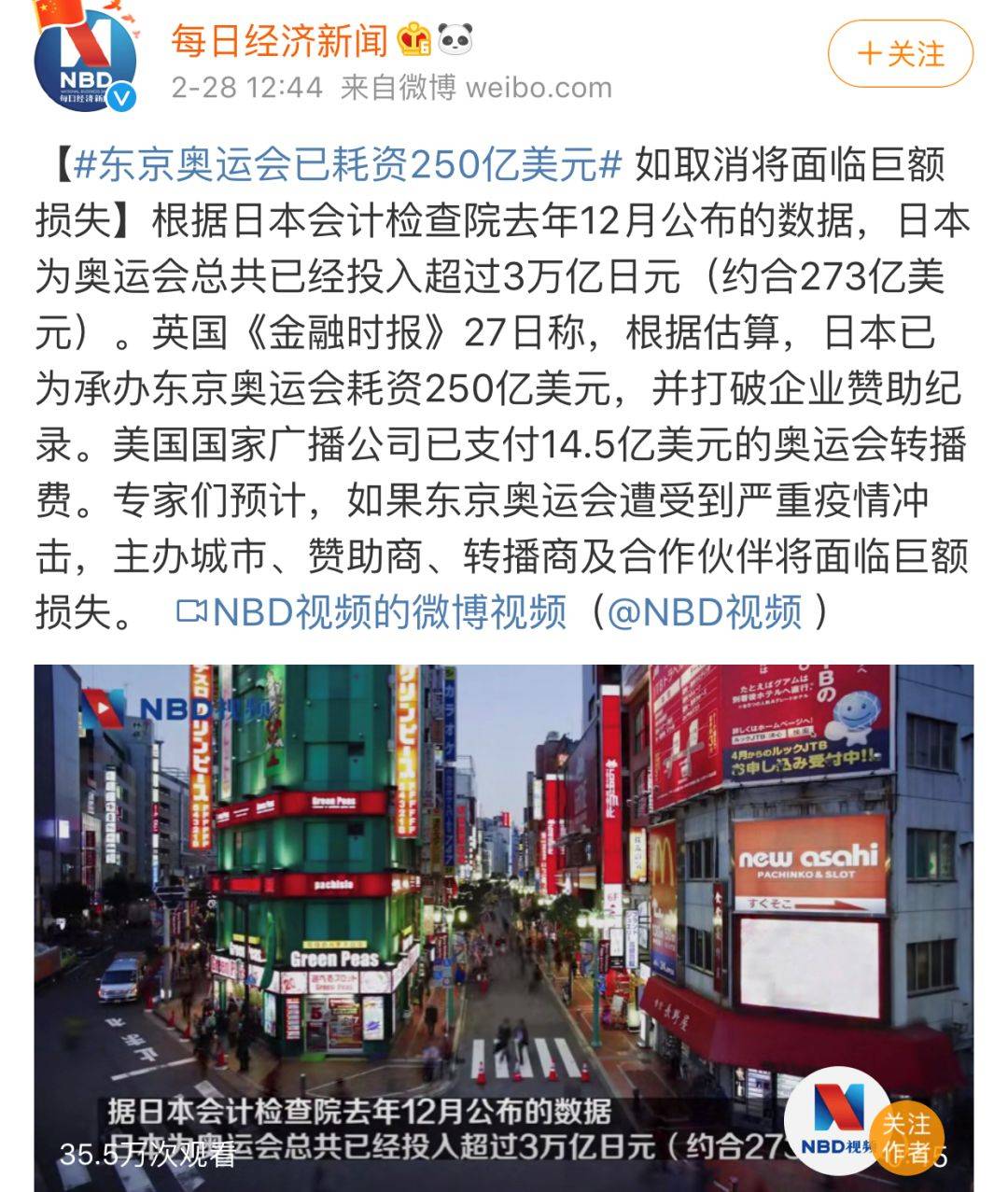Open the @NBD视频 mention
The image size is (1008, 1192).
pyautogui.click(x=705, y=612)
